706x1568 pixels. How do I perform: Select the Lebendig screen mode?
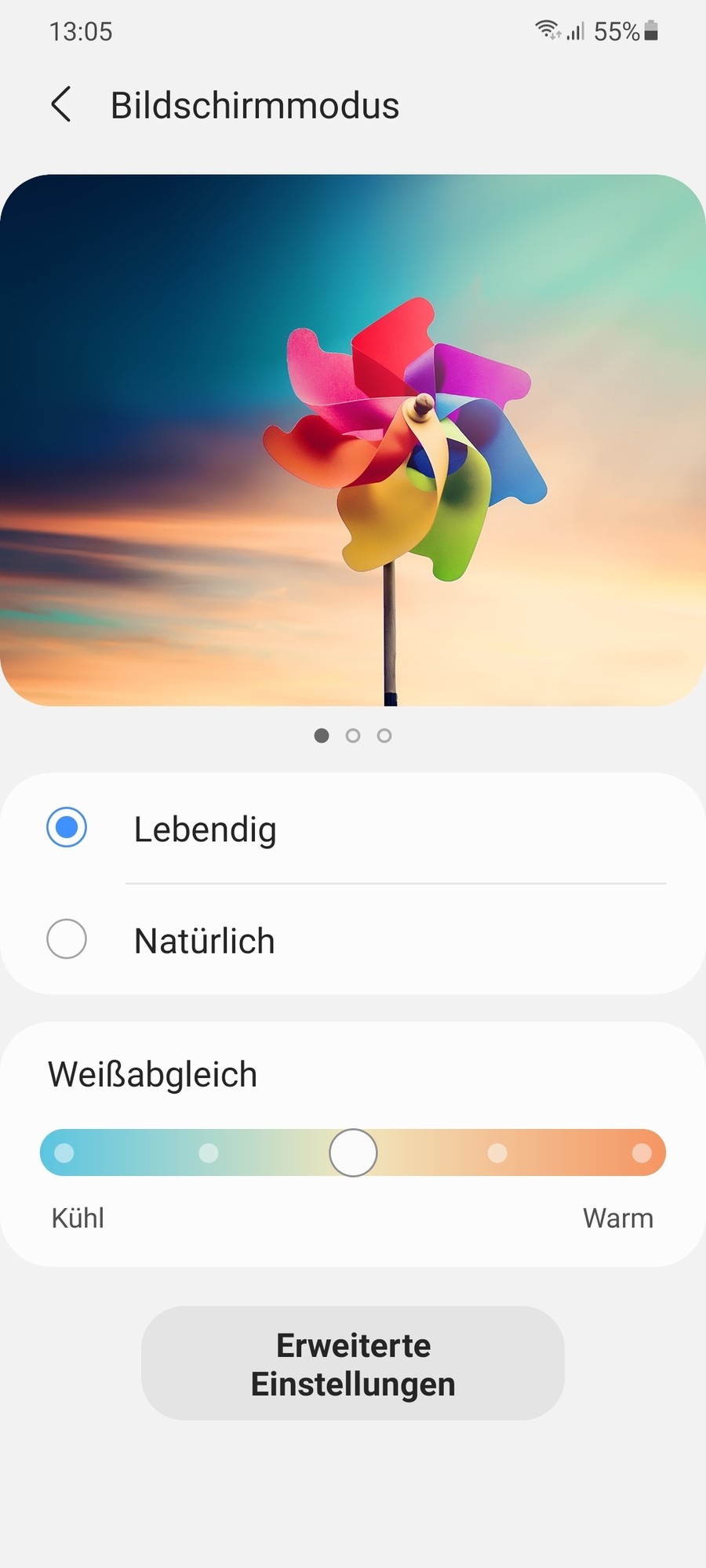point(67,827)
